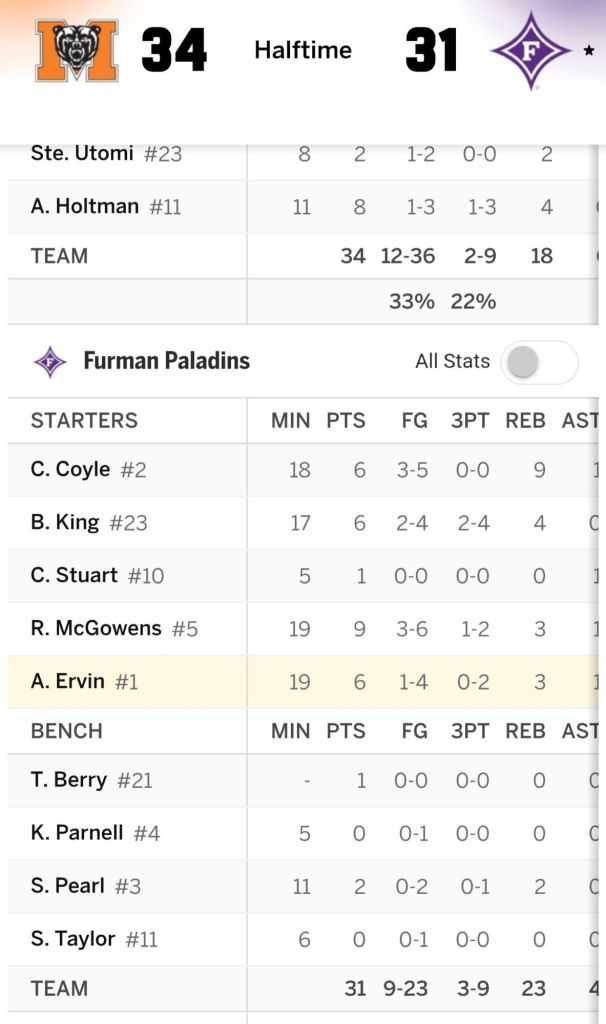Open S. Taylor's player page

point(73,938)
